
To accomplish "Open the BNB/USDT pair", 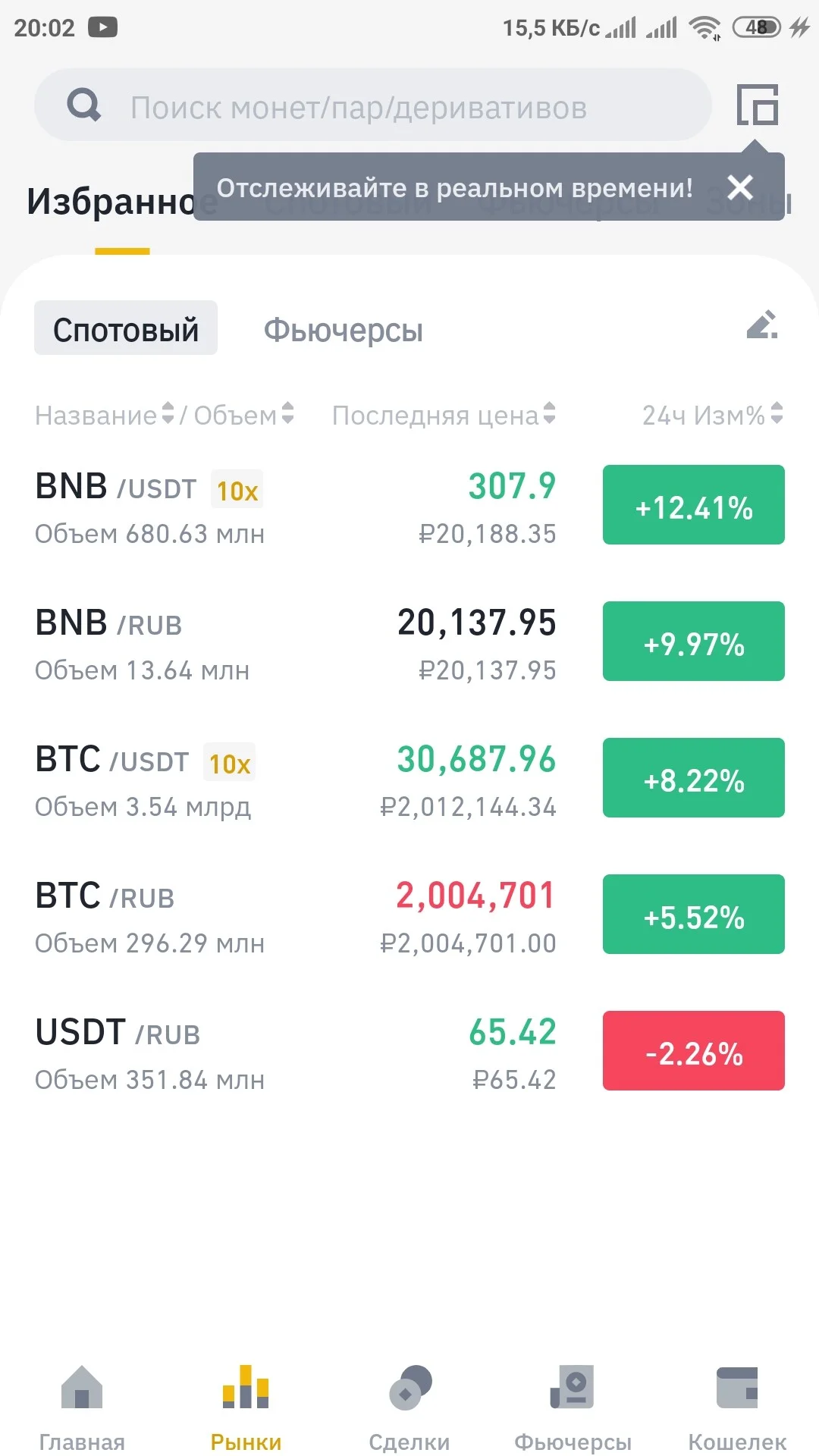I will [x=409, y=507].
